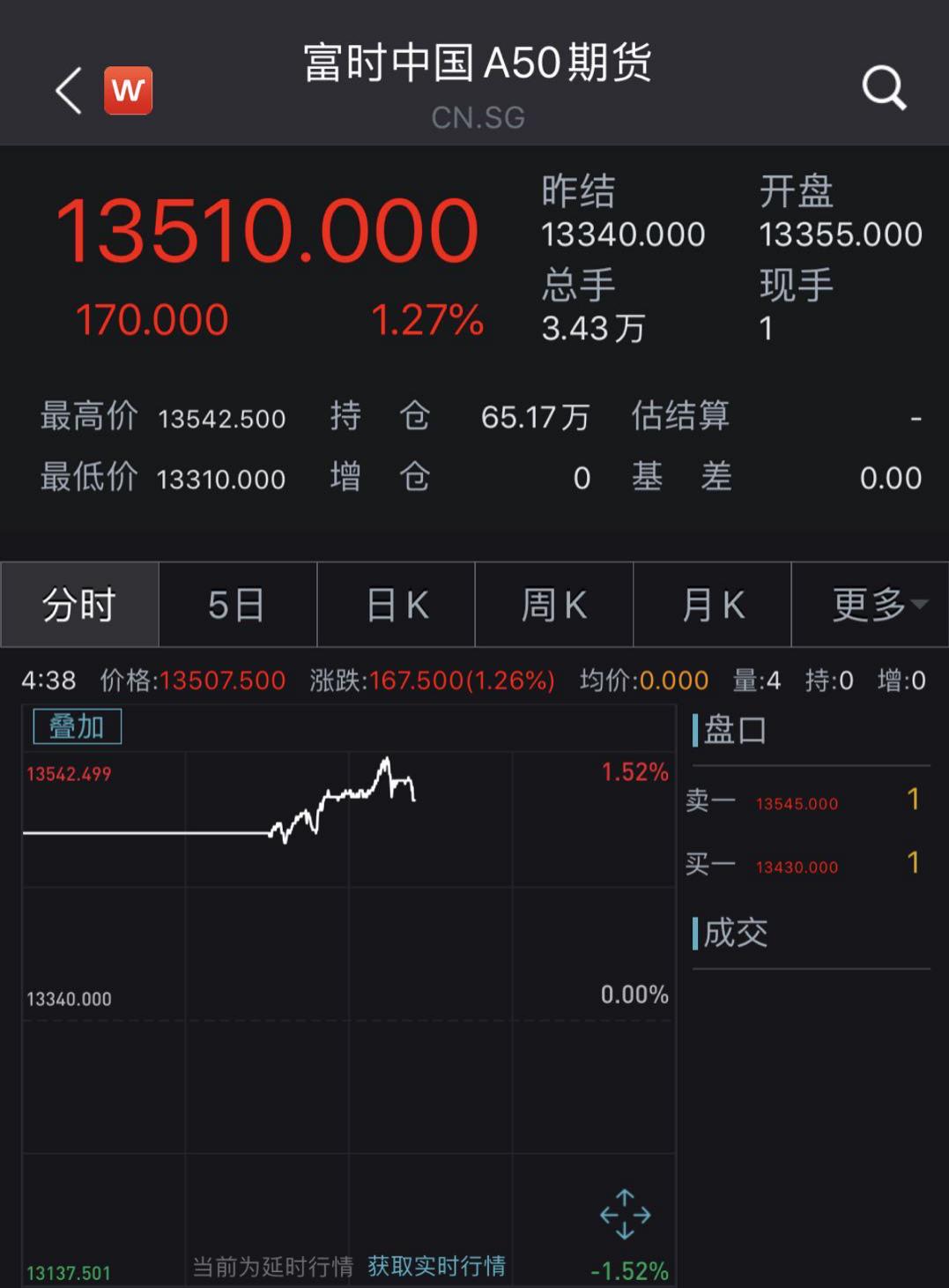Image resolution: width=949 pixels, height=1288 pixels.
Task: Tap the back arrow to return
Action: point(66,90)
